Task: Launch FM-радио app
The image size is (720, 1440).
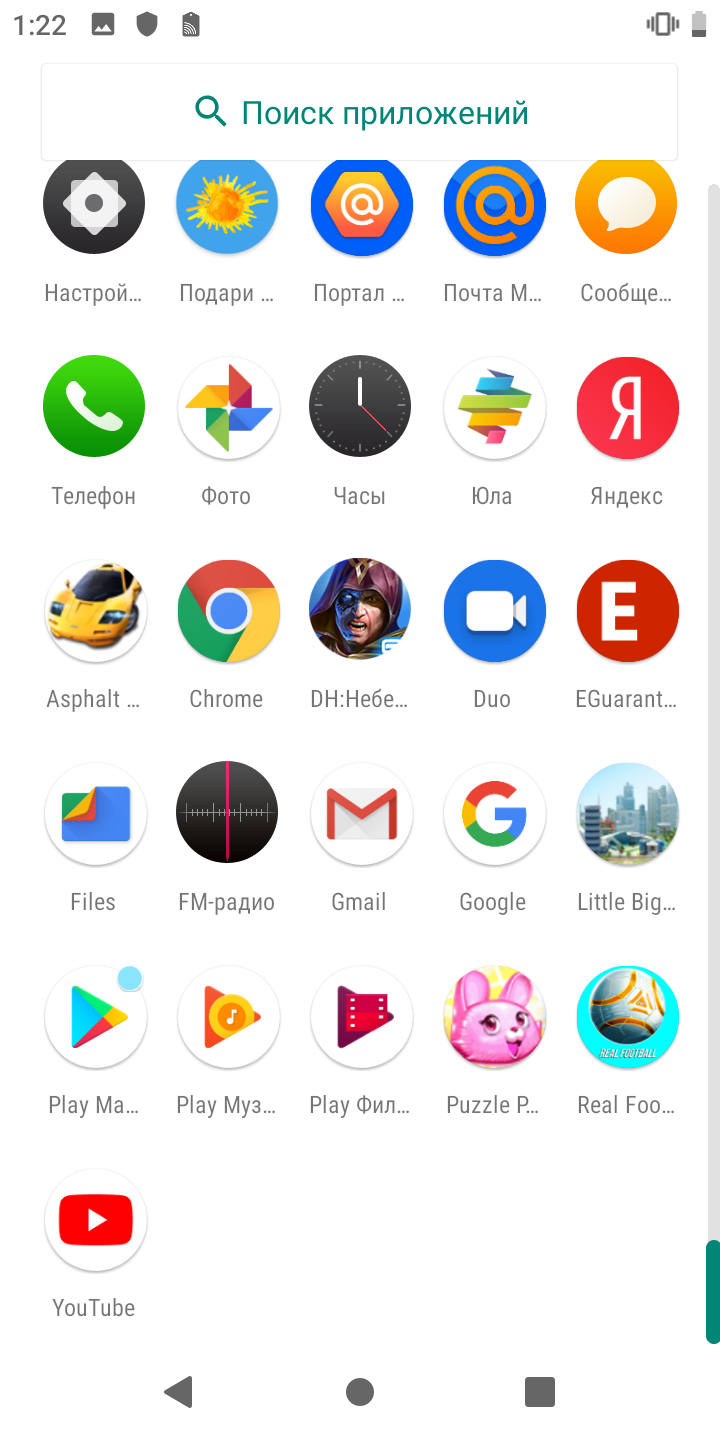Action: (228, 813)
